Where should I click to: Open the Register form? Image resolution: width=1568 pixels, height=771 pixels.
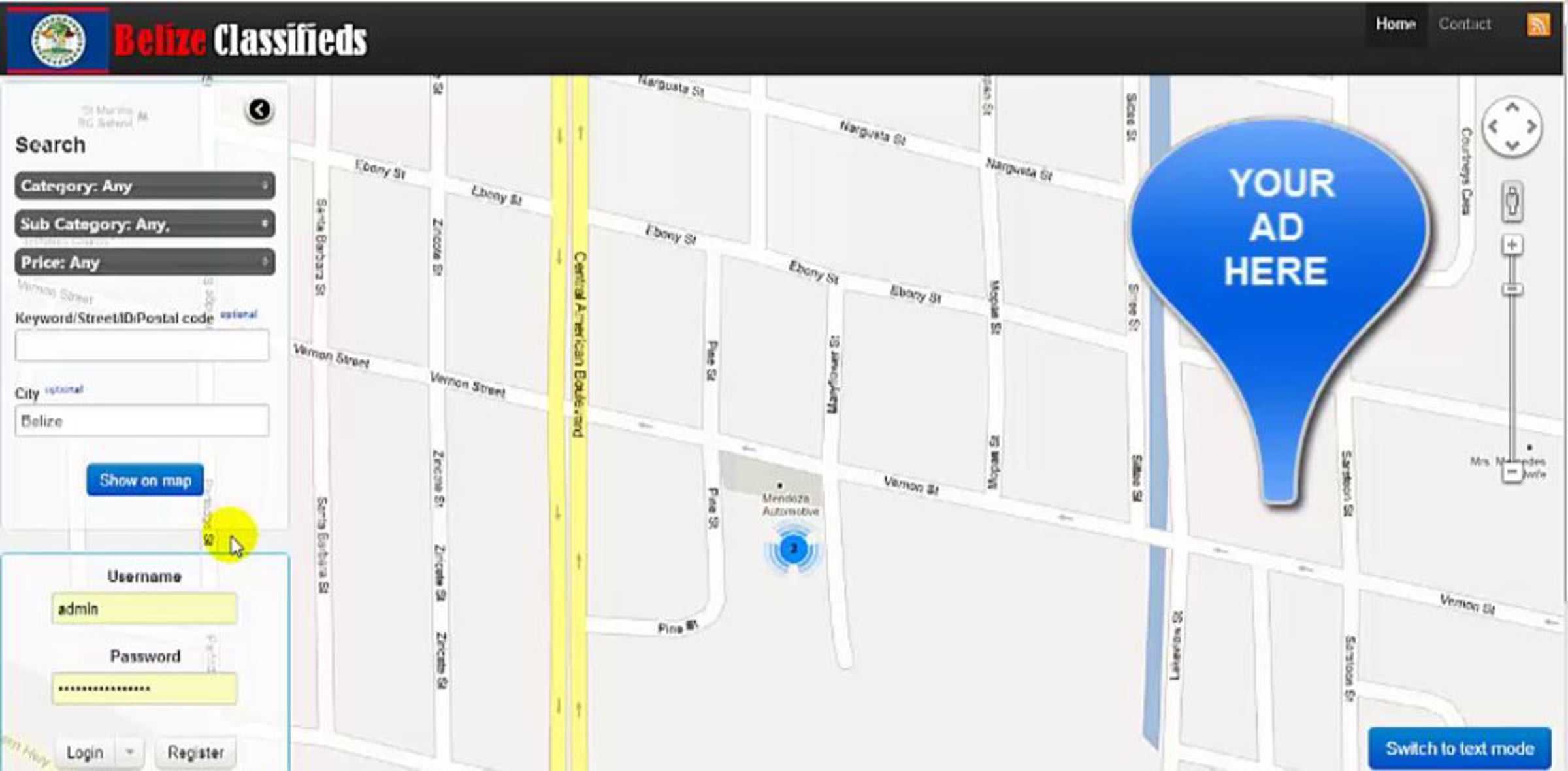point(196,753)
